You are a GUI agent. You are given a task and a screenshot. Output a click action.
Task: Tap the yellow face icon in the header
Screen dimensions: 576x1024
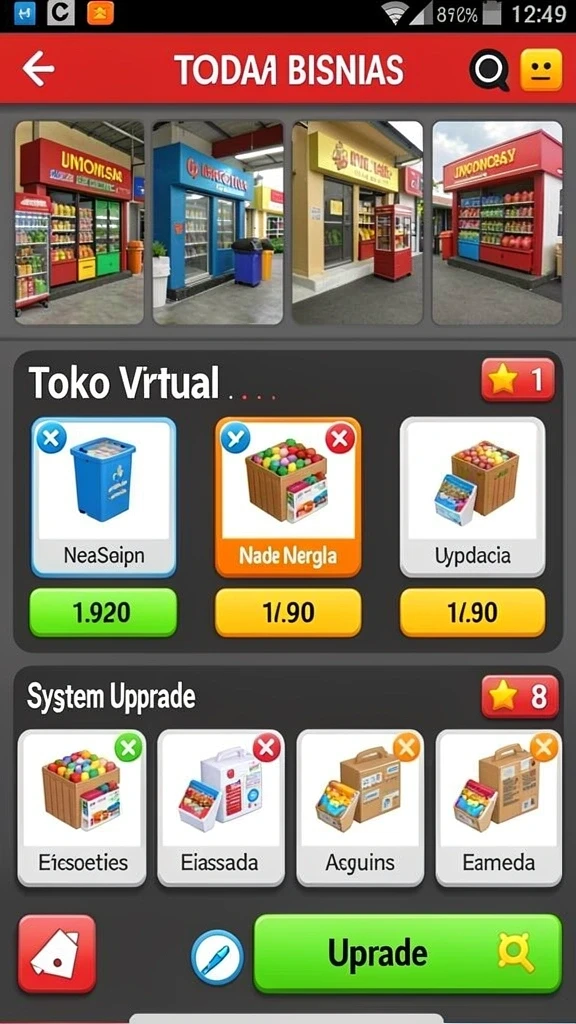pos(541,69)
